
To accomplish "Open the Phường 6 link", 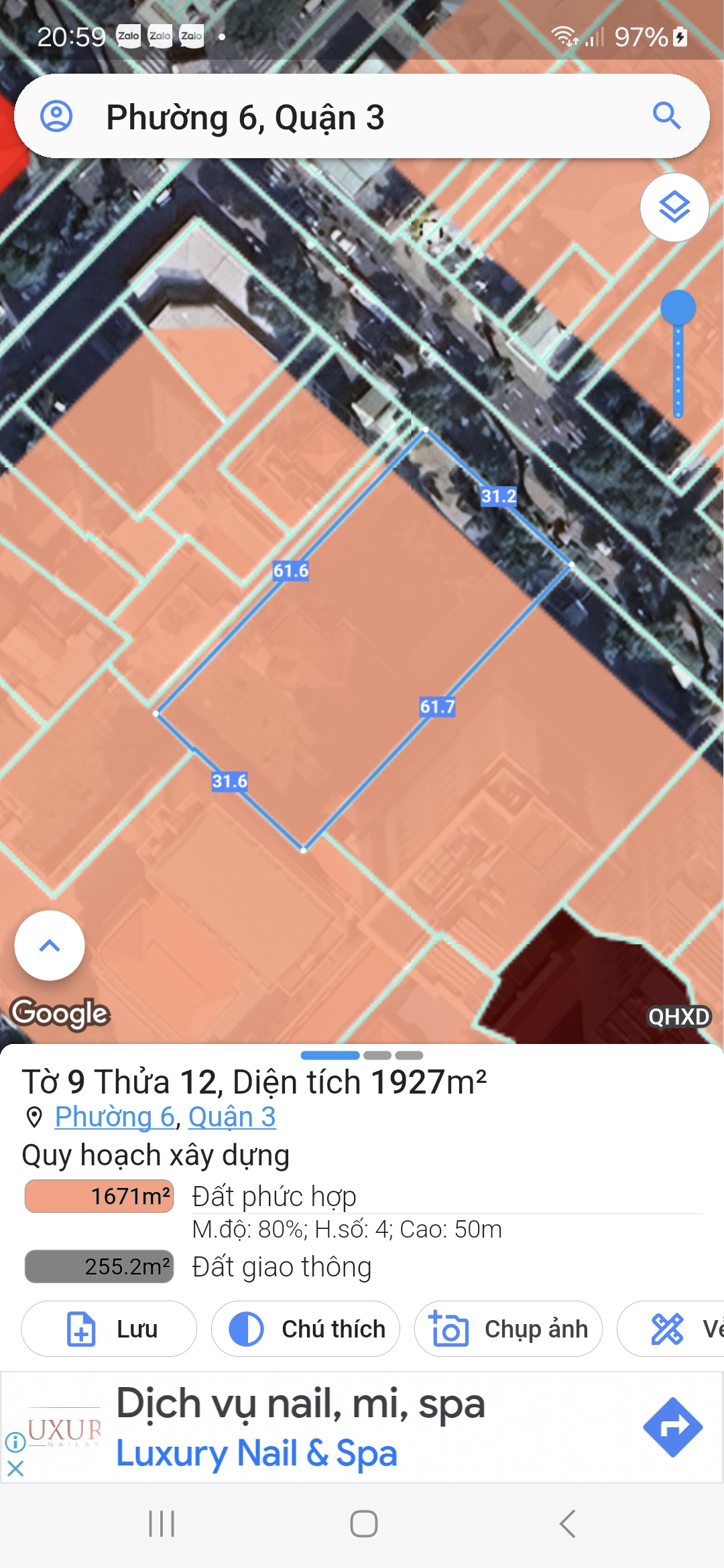I will pyautogui.click(x=115, y=1117).
